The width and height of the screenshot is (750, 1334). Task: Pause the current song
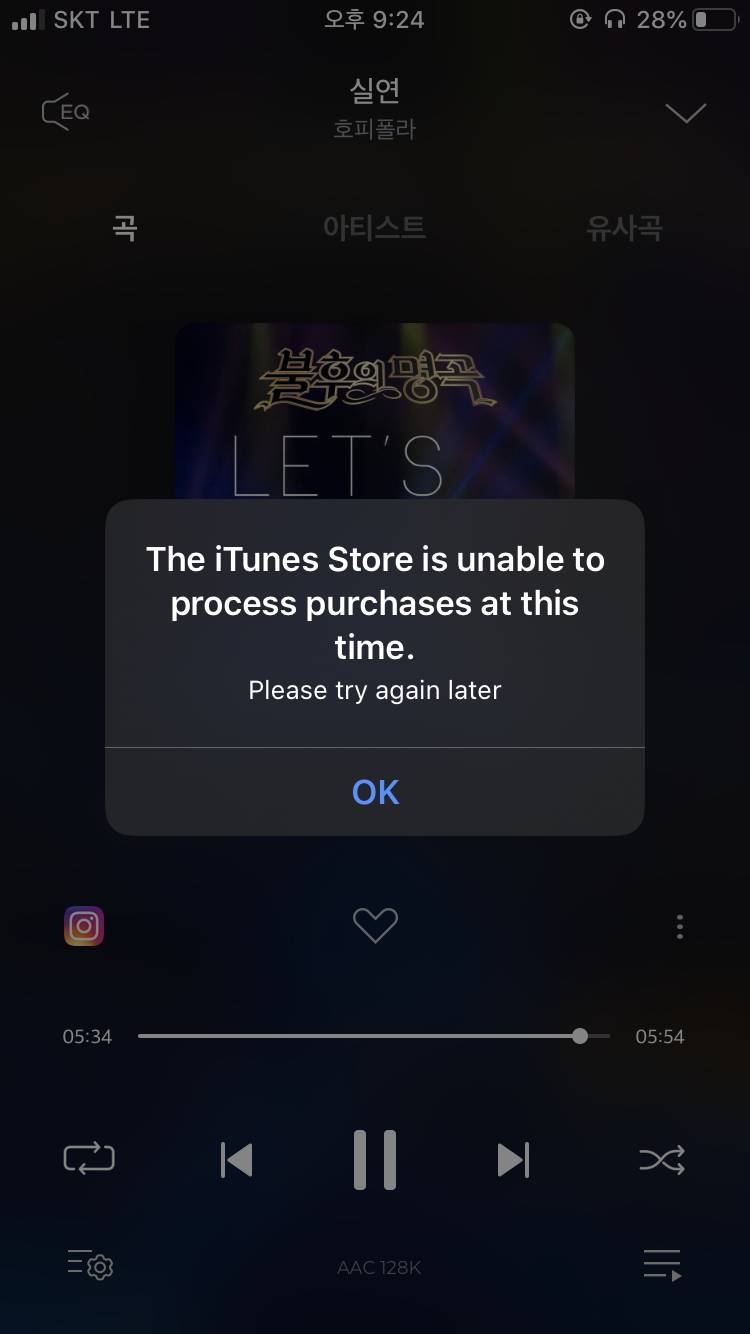click(375, 1160)
